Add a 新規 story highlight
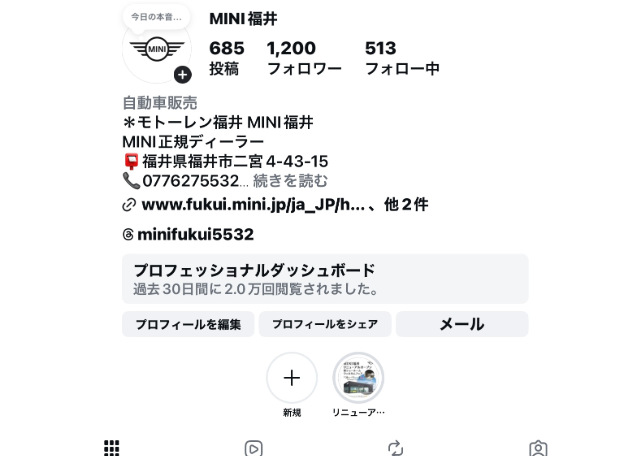Image resolution: width=643 pixels, height=456 pixels. 292,378
